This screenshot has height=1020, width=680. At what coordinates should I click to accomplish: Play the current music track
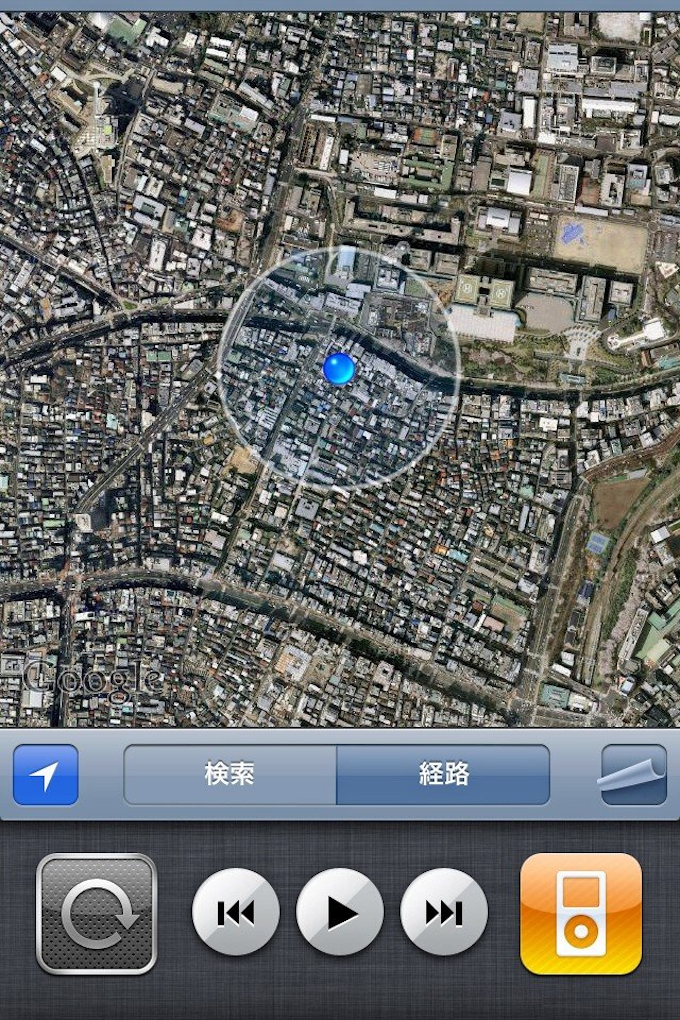(340, 913)
